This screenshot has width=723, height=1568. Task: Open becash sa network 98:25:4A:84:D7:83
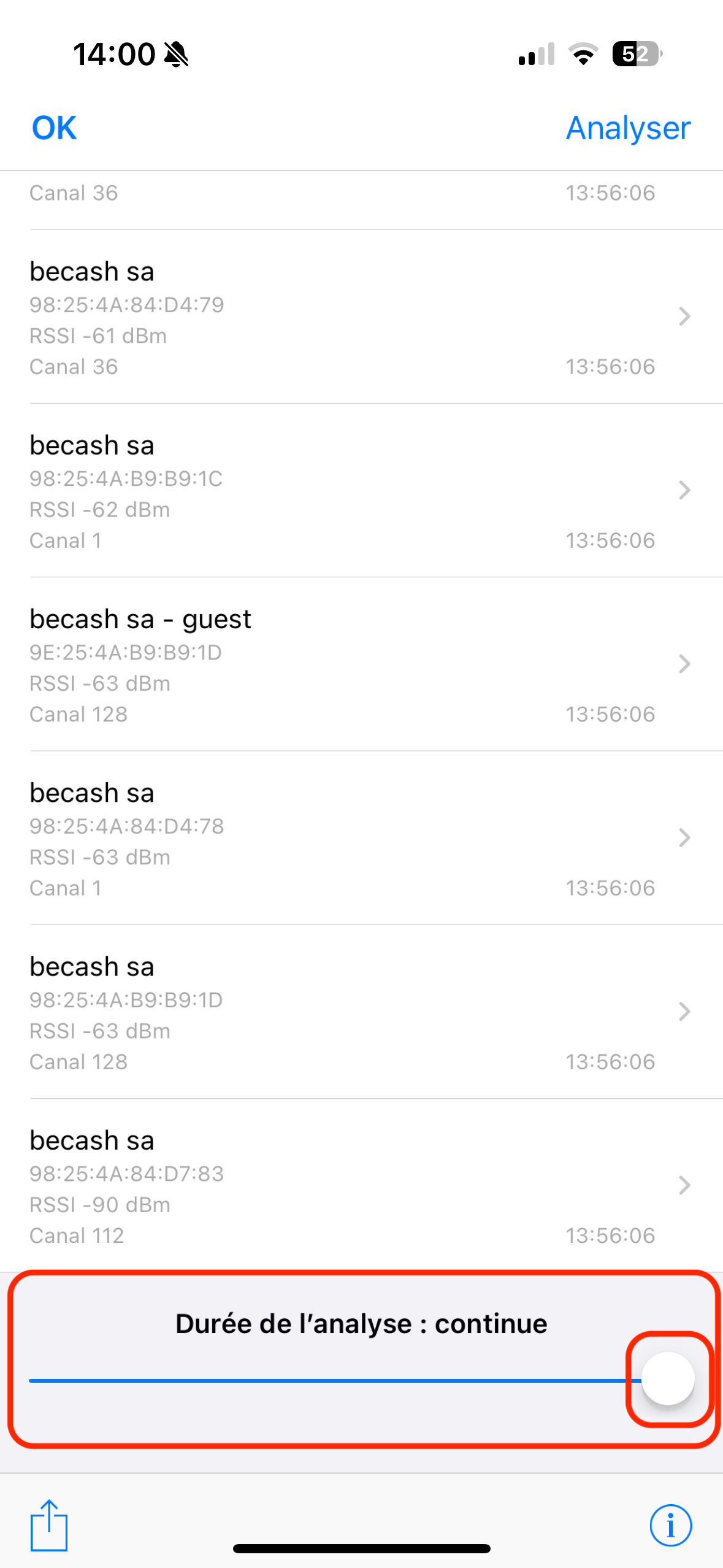(361, 1185)
